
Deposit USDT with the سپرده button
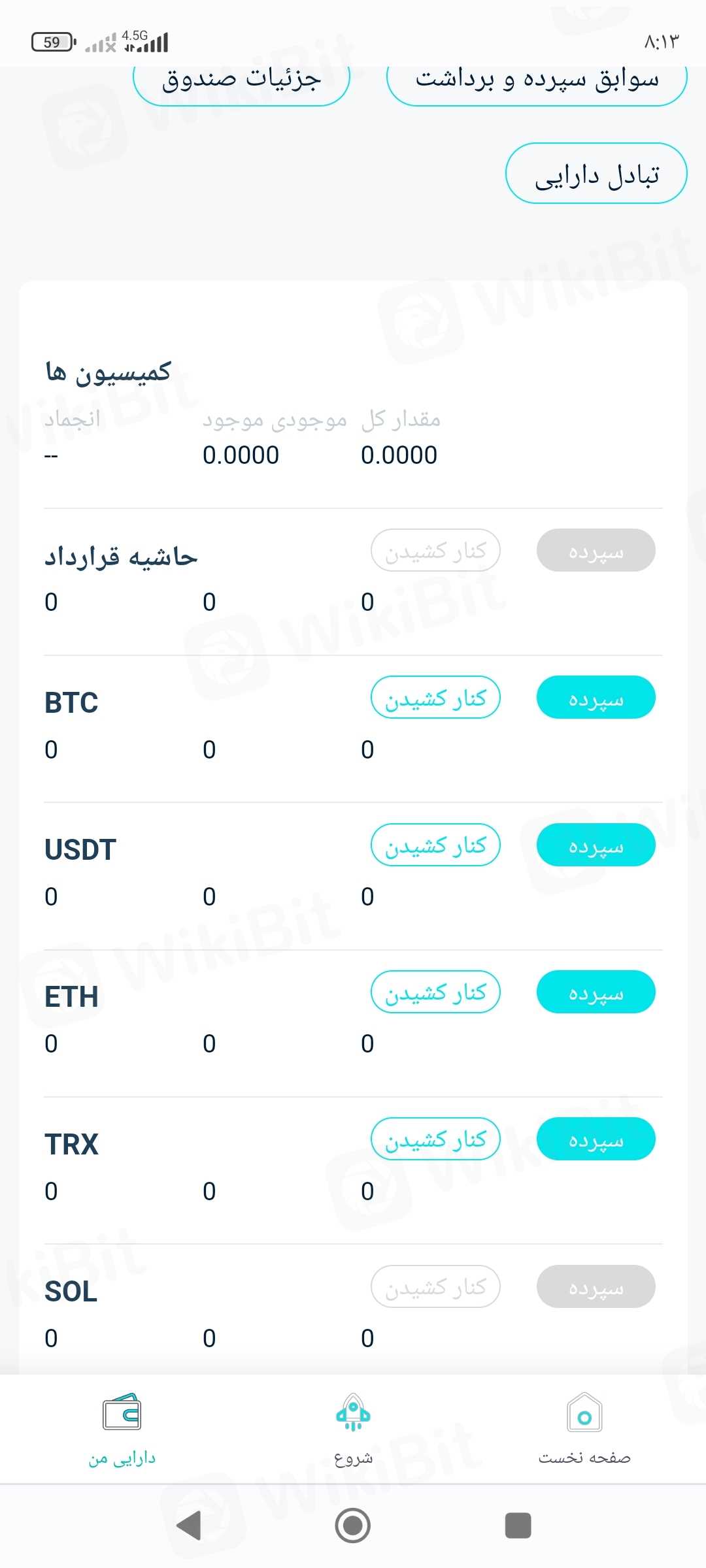point(596,845)
